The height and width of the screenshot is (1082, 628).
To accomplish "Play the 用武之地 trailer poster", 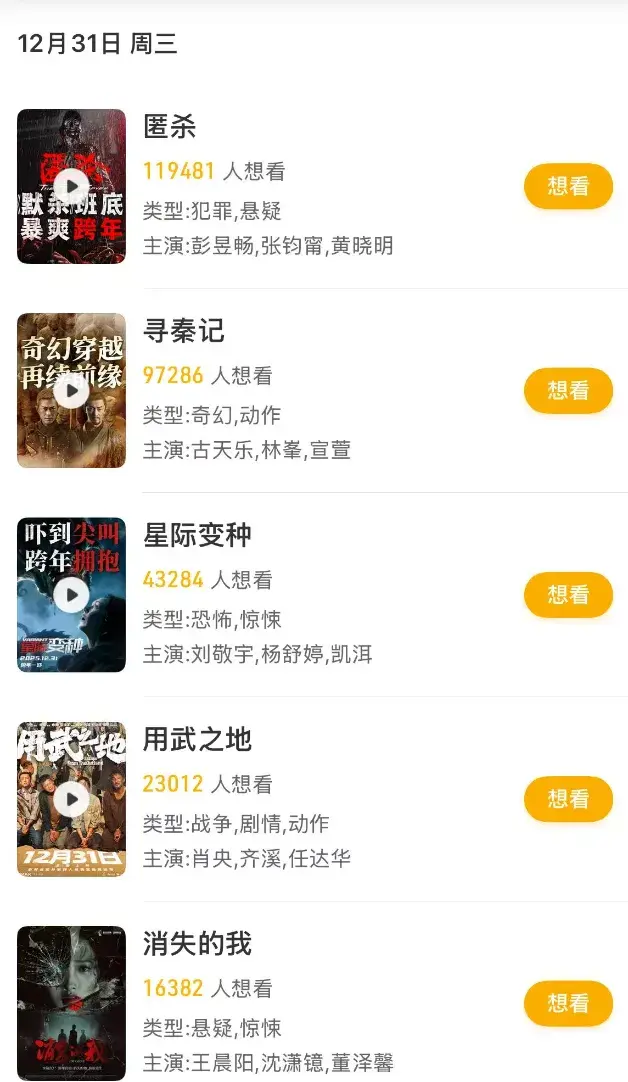I will click(x=72, y=799).
